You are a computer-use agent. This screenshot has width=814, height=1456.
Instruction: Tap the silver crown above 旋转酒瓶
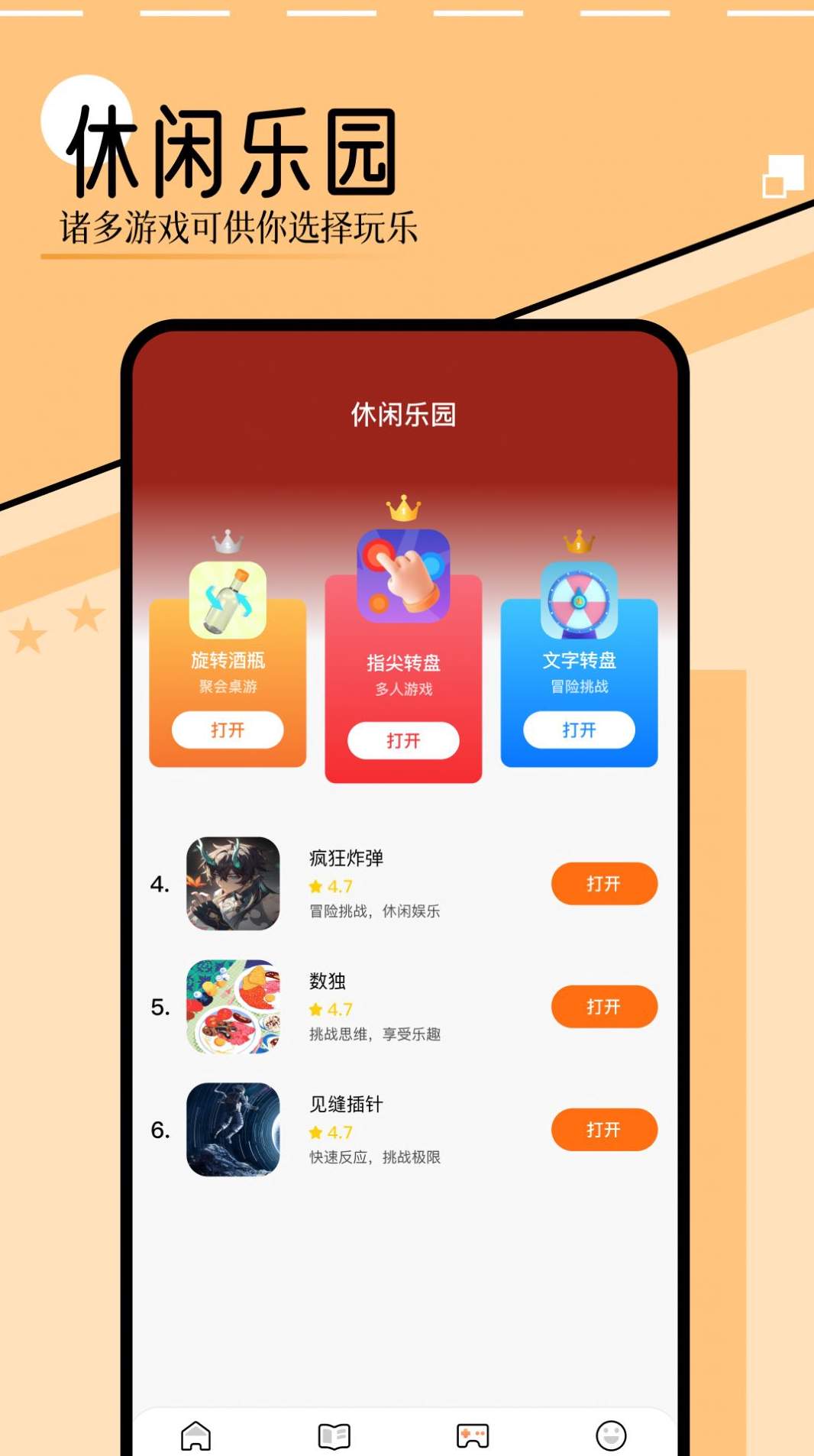pos(226,542)
